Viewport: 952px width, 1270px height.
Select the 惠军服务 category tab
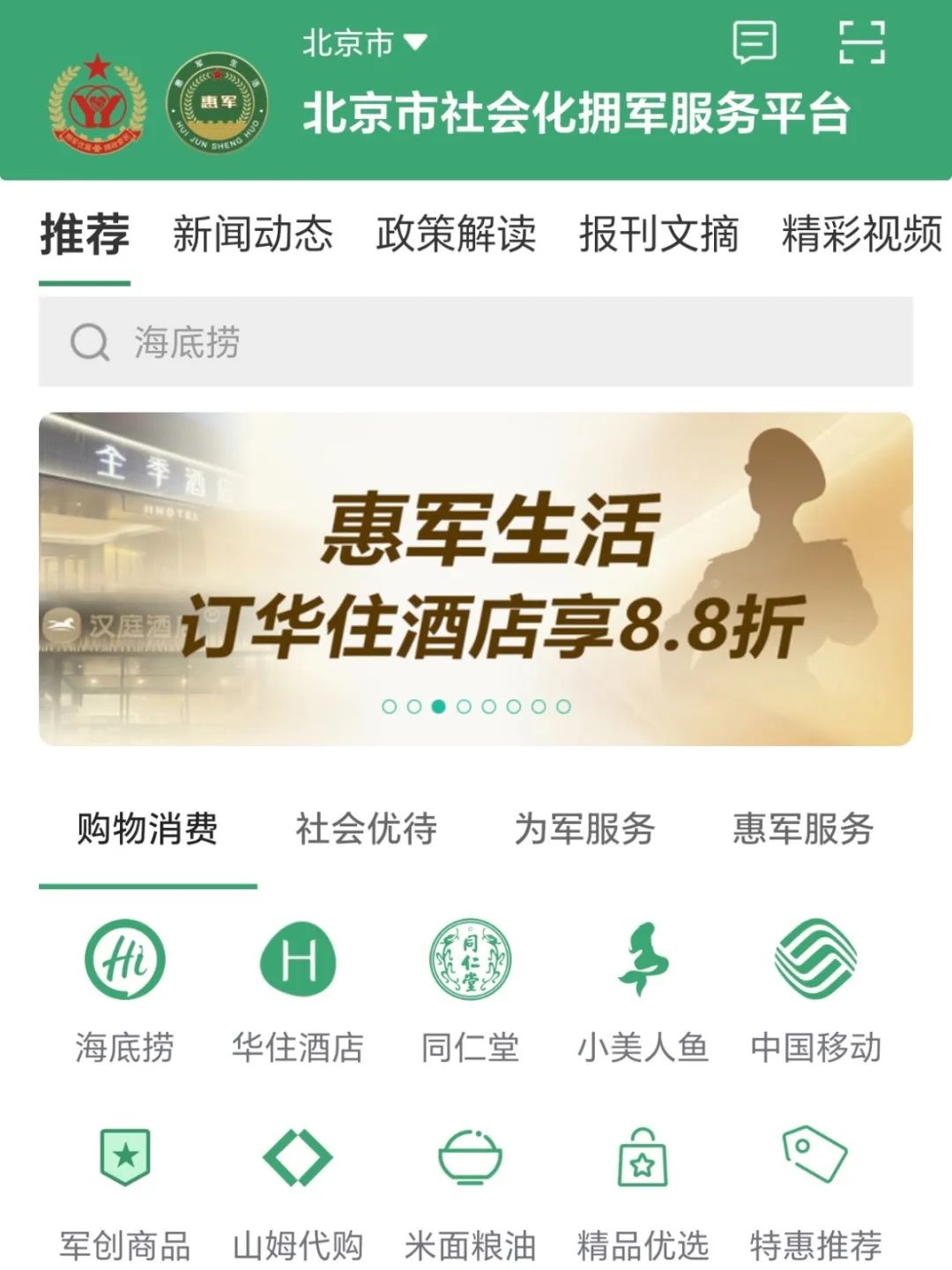click(803, 829)
